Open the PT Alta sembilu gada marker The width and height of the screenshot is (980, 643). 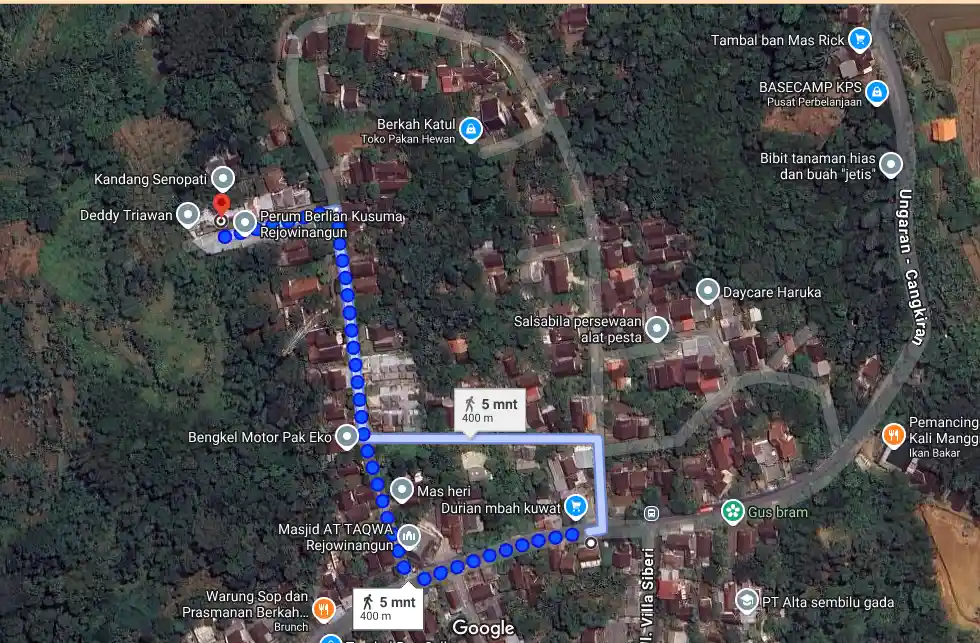(746, 601)
